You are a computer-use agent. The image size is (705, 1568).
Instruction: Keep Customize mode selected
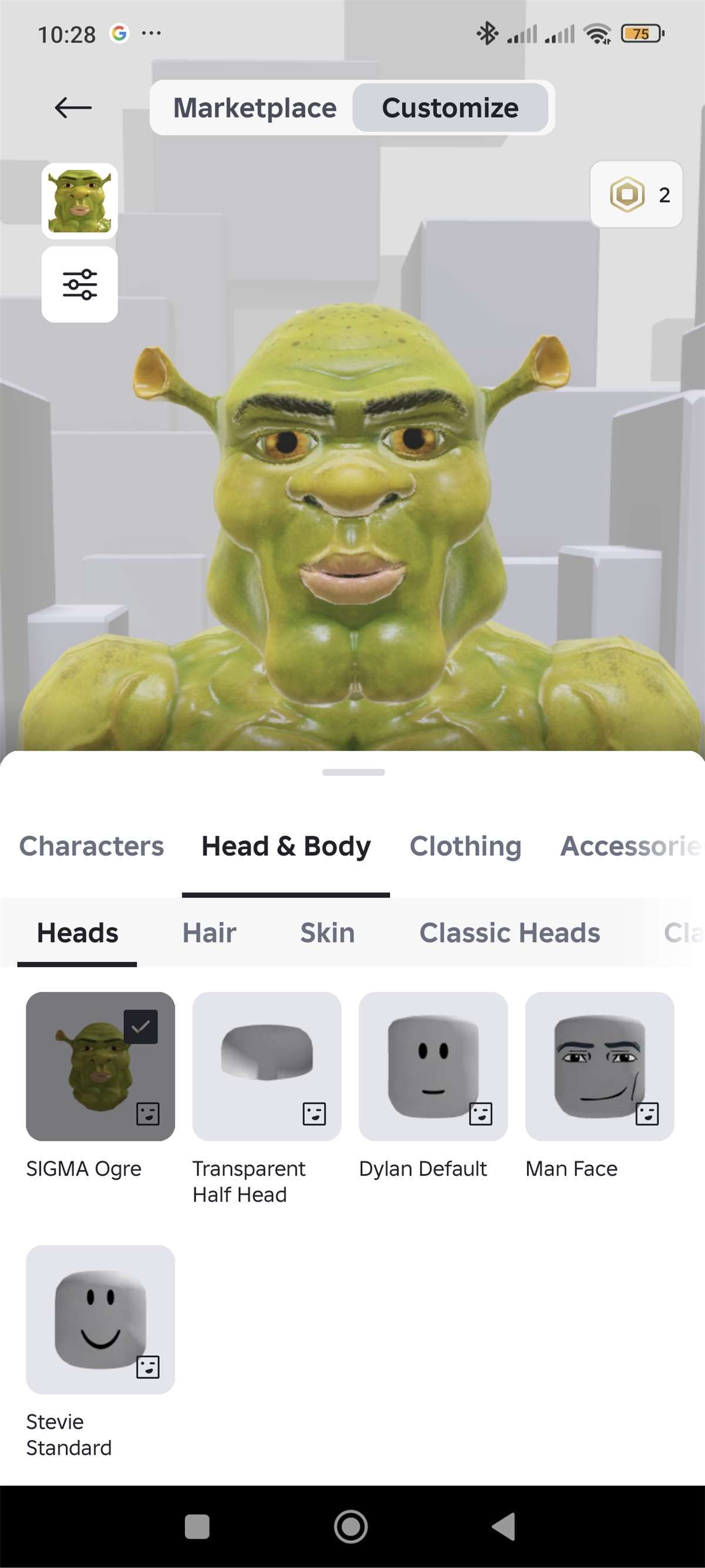point(450,107)
